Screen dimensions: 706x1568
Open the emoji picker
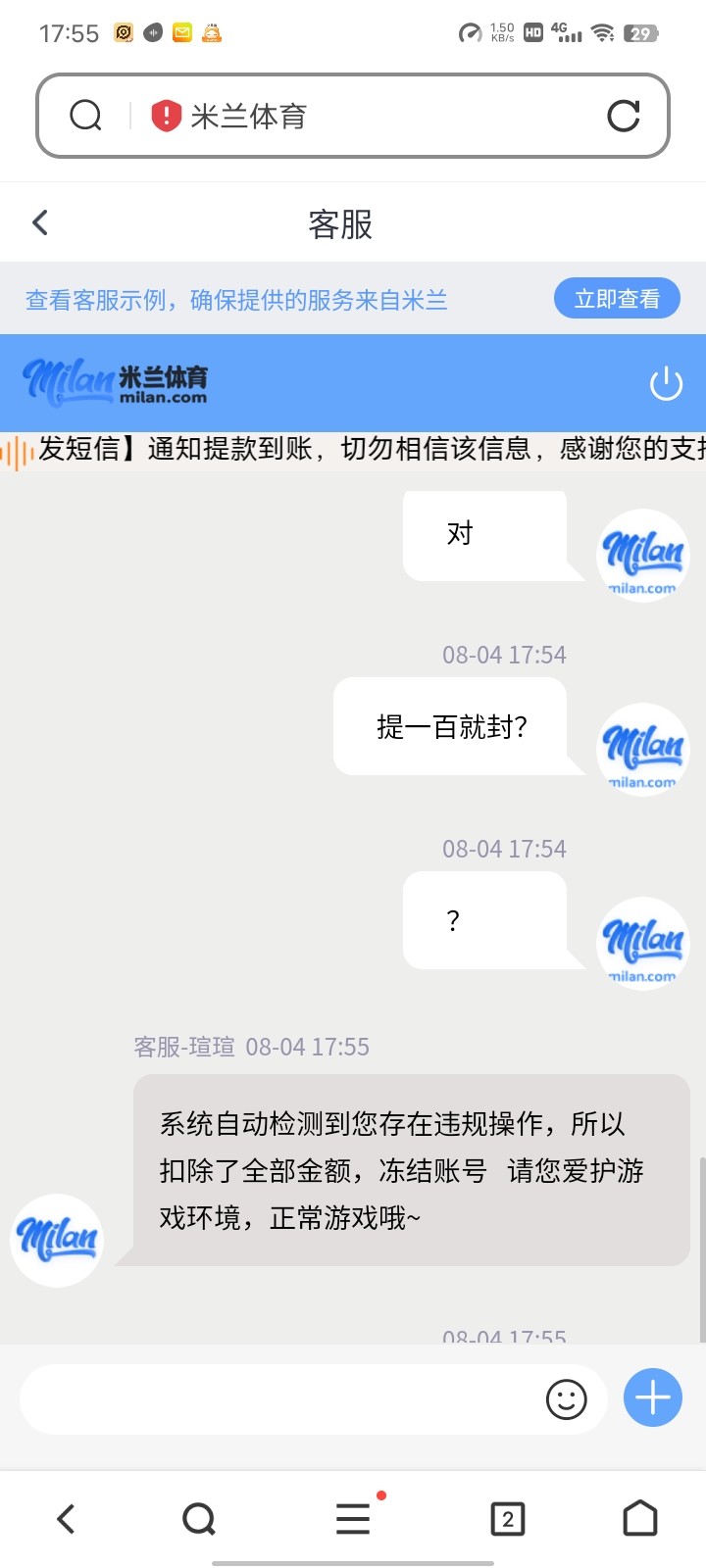(x=566, y=1398)
